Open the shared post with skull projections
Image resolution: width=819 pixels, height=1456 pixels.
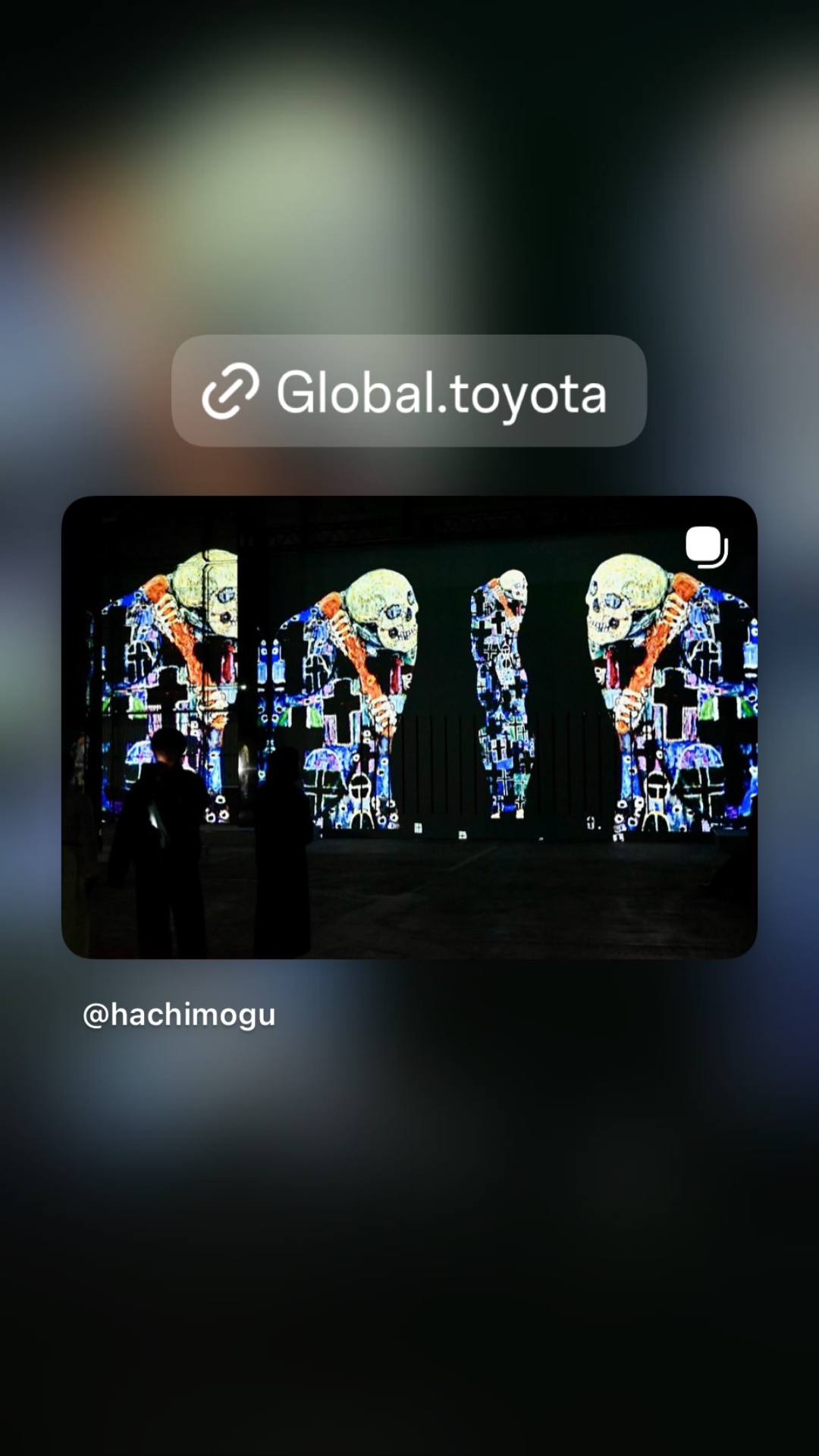(x=409, y=726)
